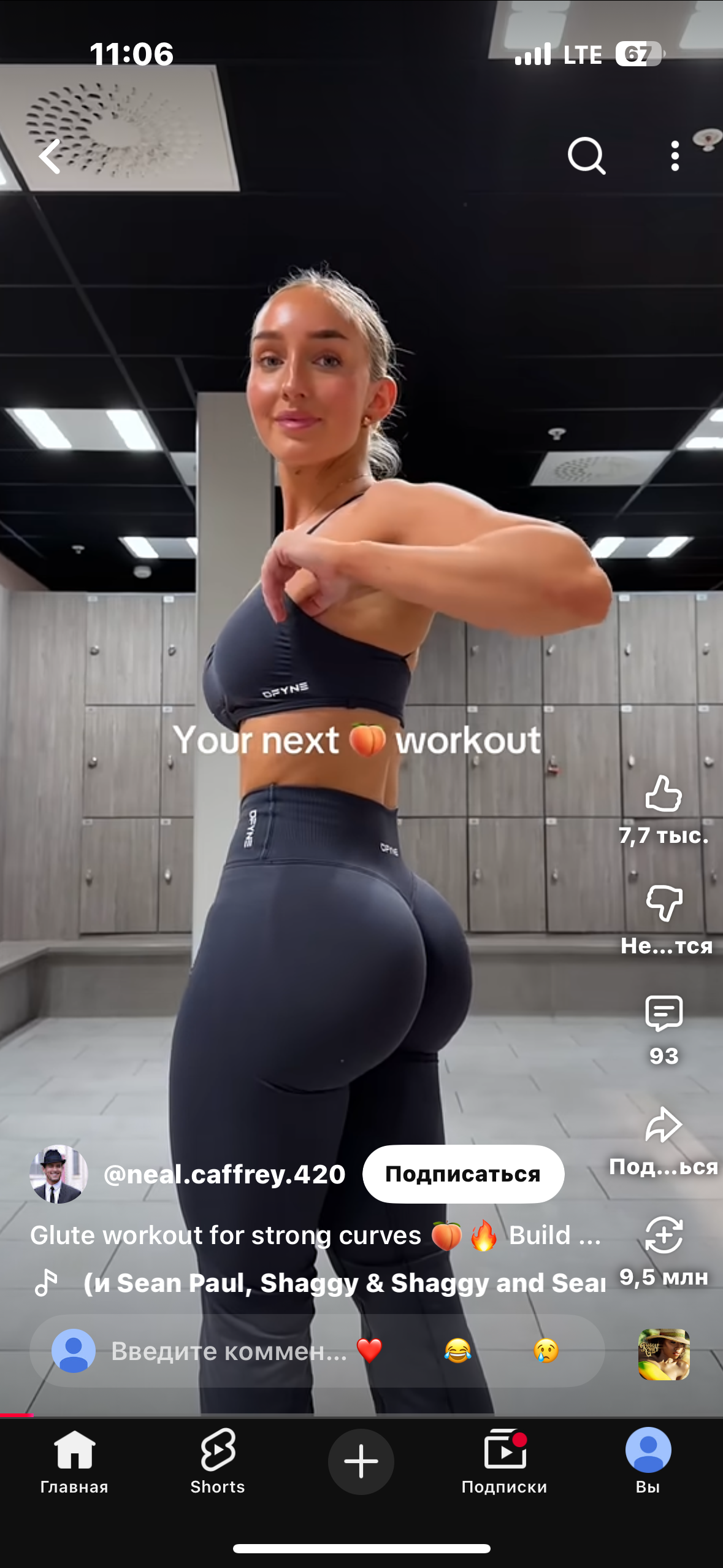Open the Вы profile tab
Screen dimensions: 723x1568
point(648,1461)
